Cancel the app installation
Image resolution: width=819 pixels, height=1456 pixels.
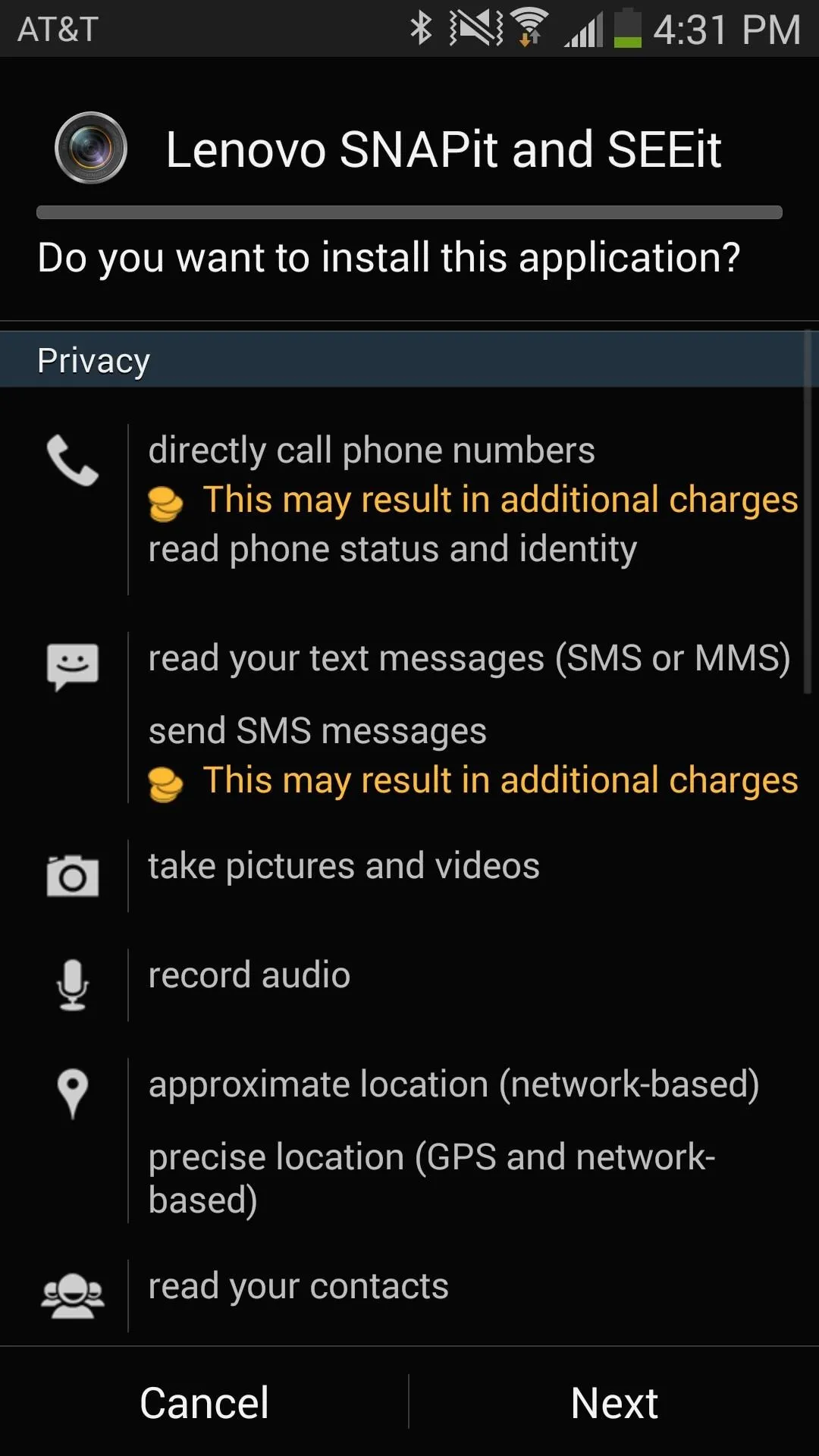click(204, 1402)
